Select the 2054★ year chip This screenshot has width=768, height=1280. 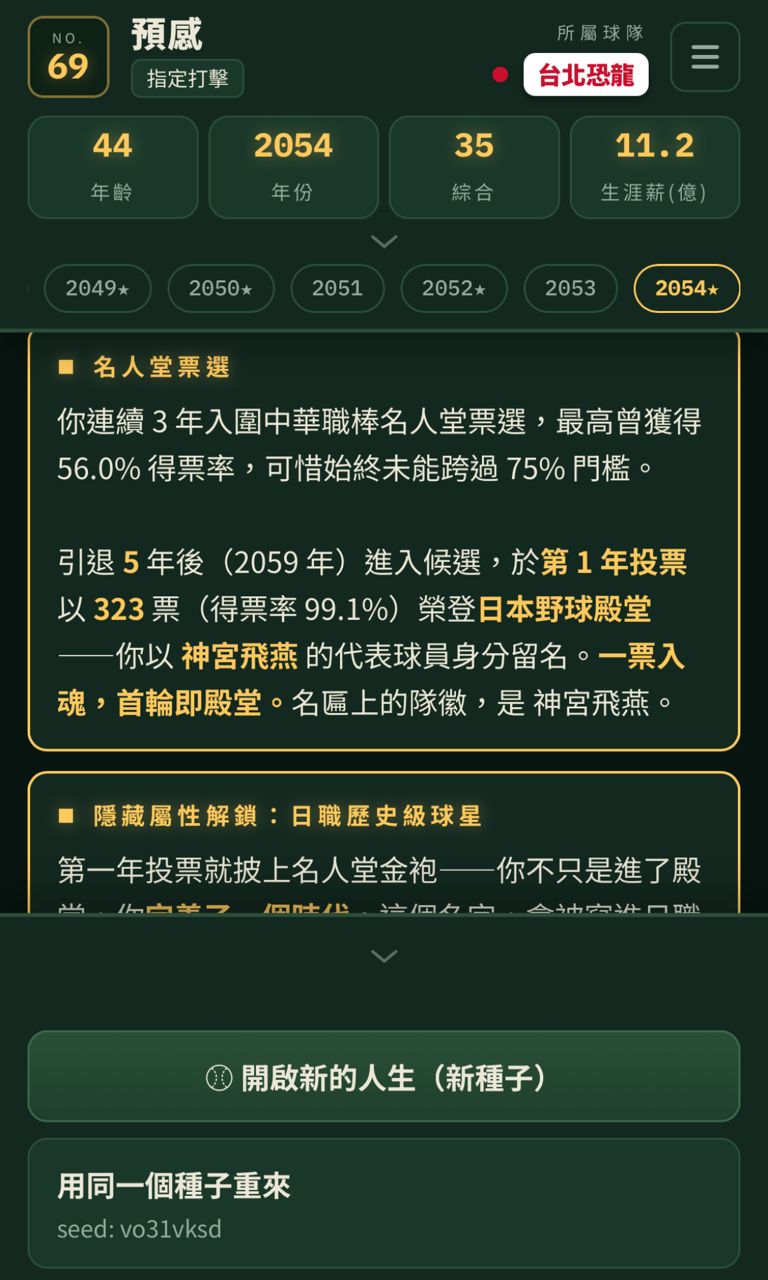point(687,288)
